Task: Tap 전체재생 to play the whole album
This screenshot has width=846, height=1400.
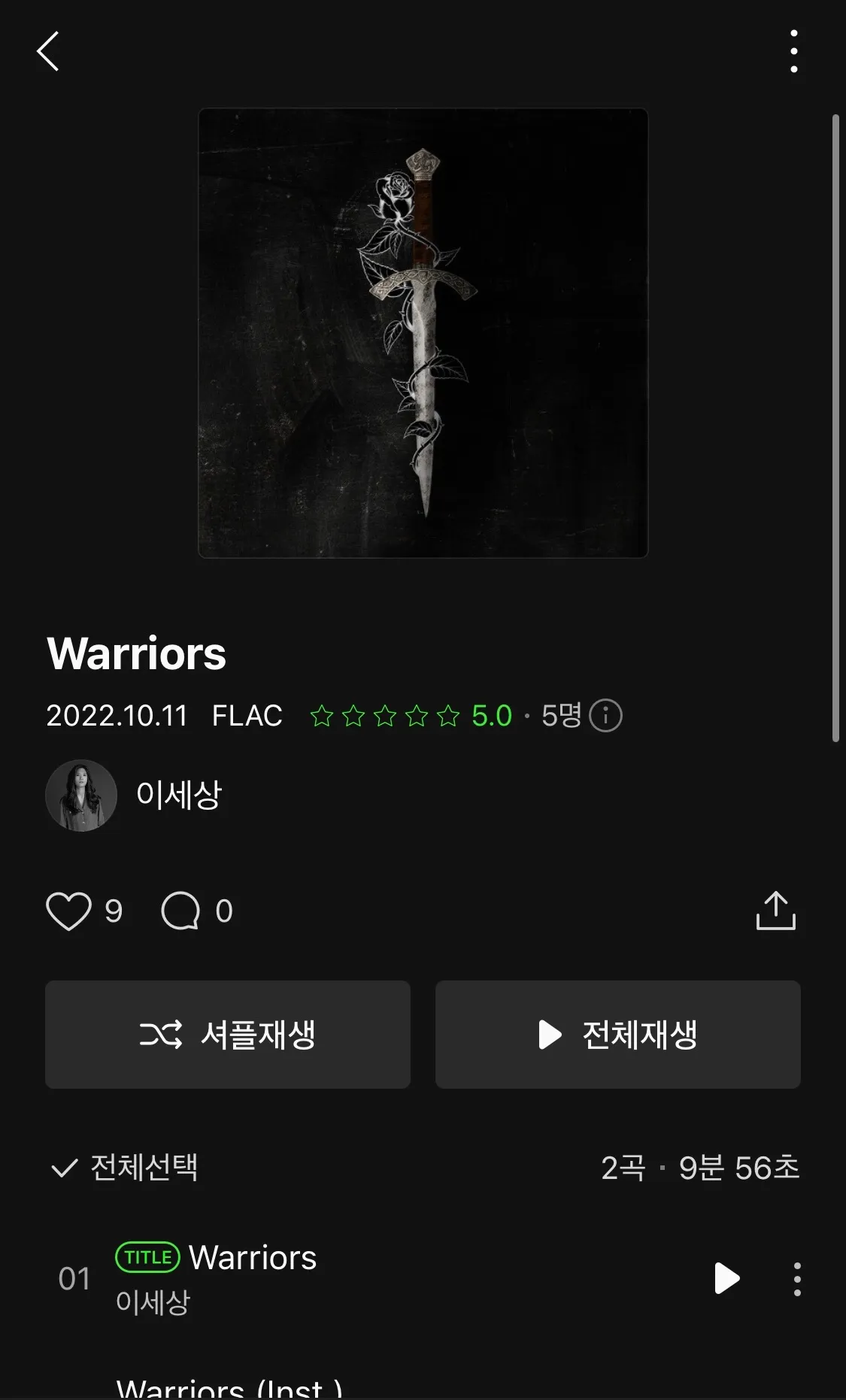Action: pyautogui.click(x=617, y=1035)
